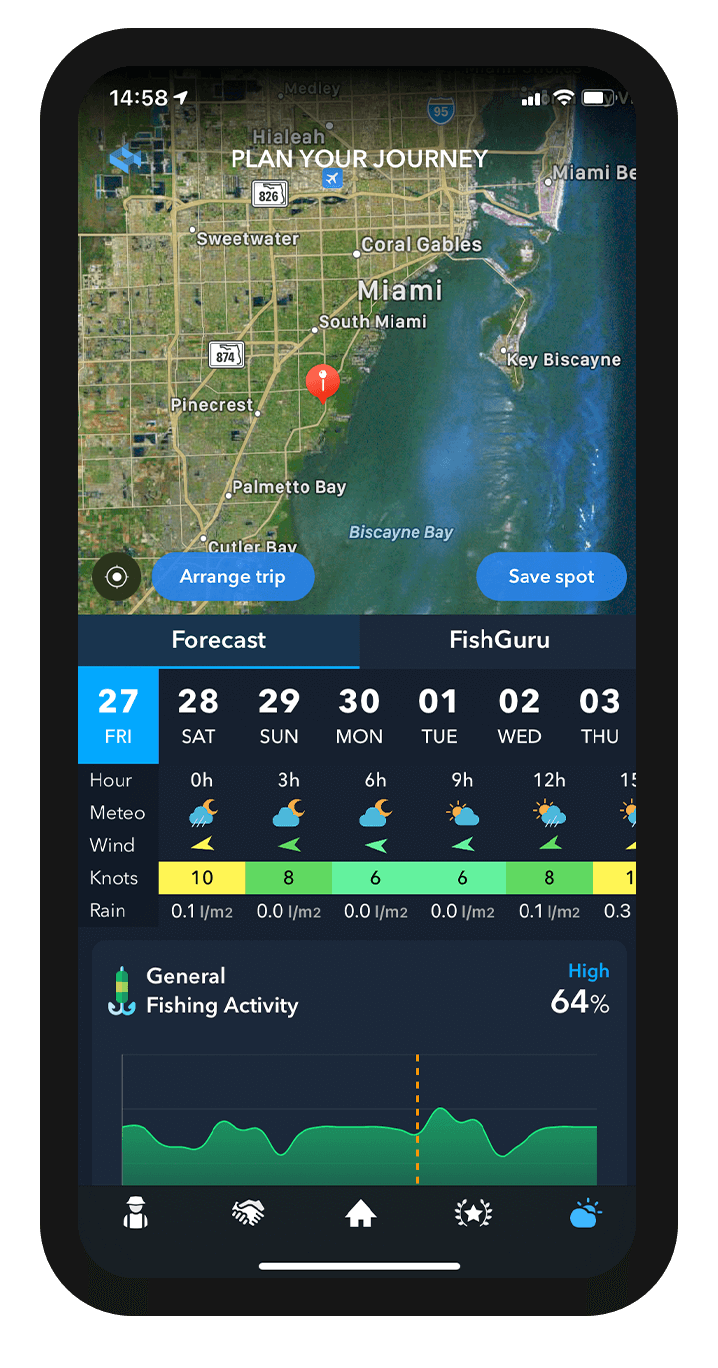Viewport: 718px width, 1368px height.
Task: Center the map on my location
Action: 116,577
